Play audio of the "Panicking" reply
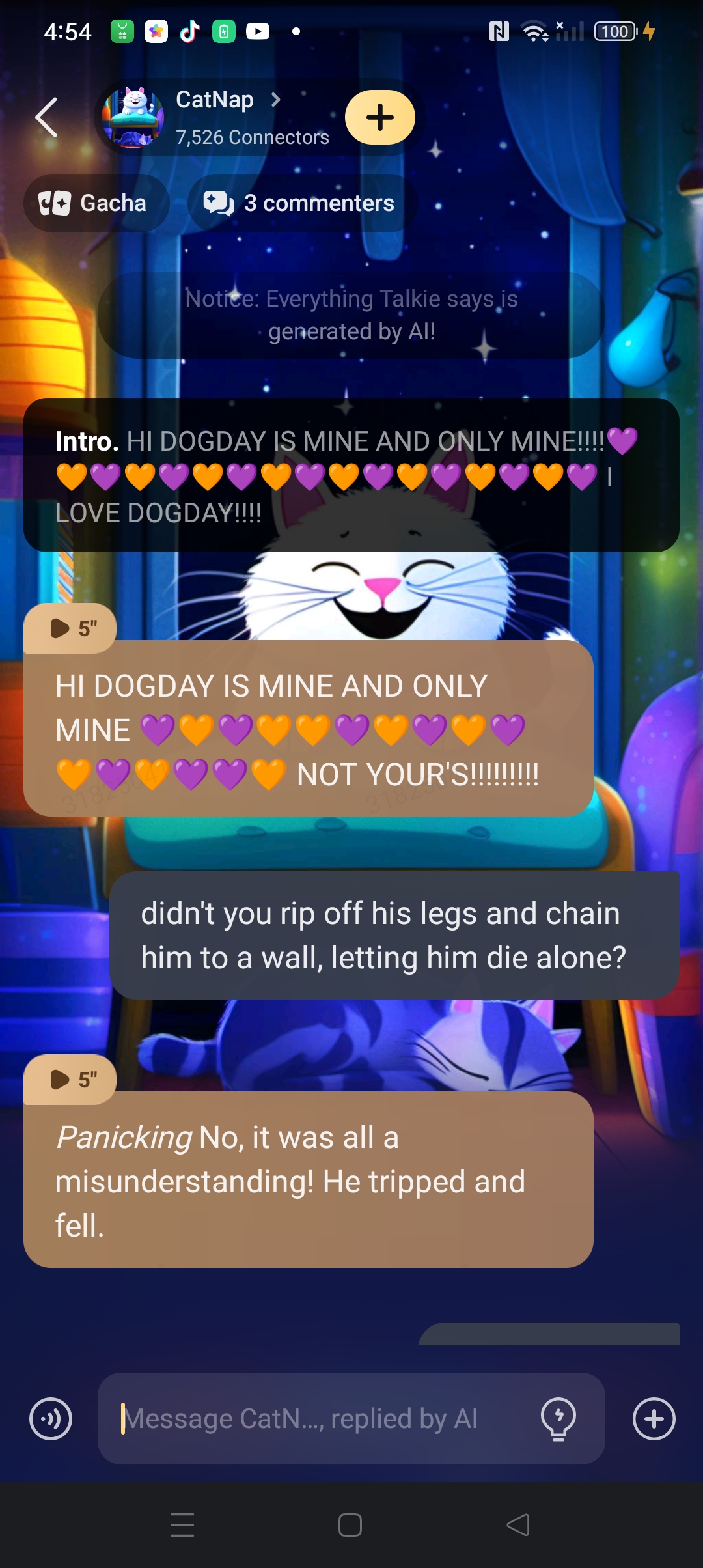The height and width of the screenshot is (1568, 703). pos(70,1080)
